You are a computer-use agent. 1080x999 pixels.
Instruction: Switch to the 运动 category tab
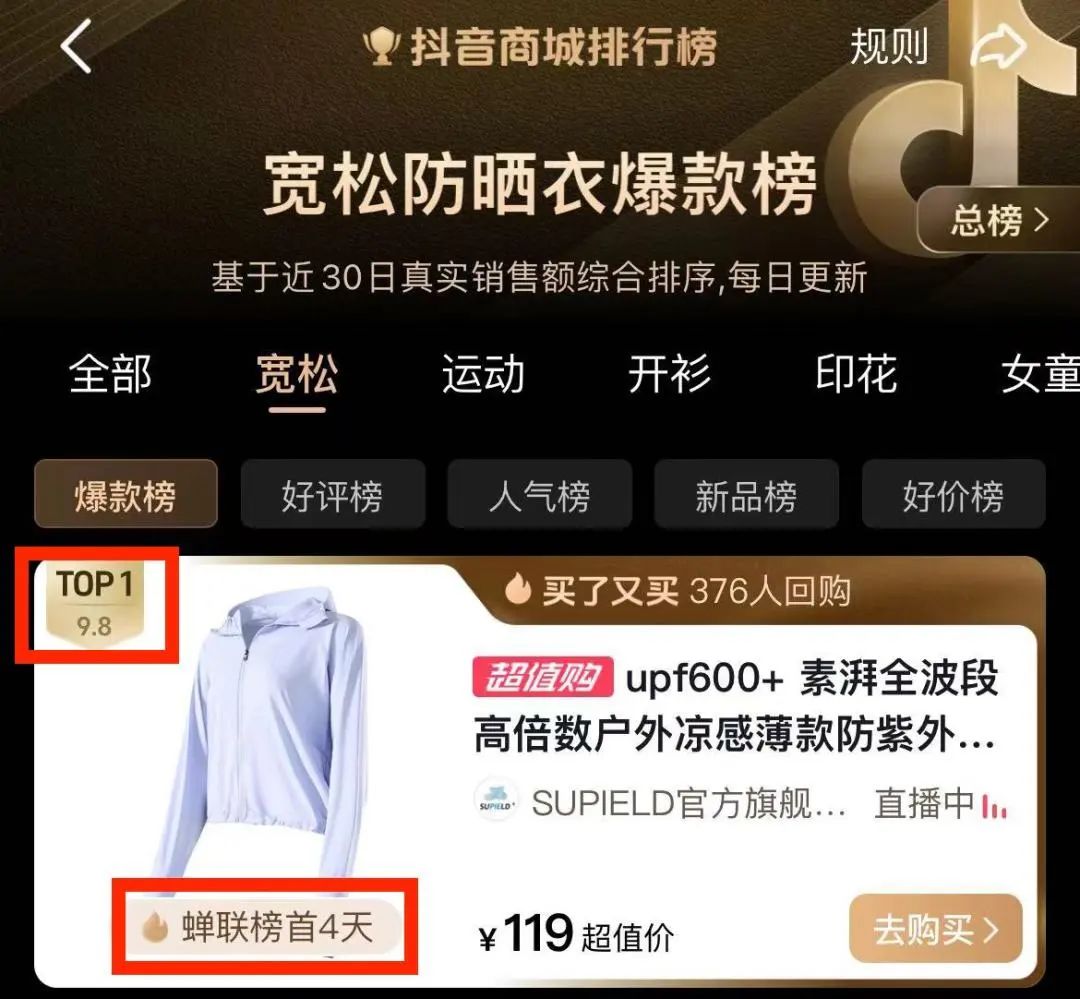click(x=483, y=376)
